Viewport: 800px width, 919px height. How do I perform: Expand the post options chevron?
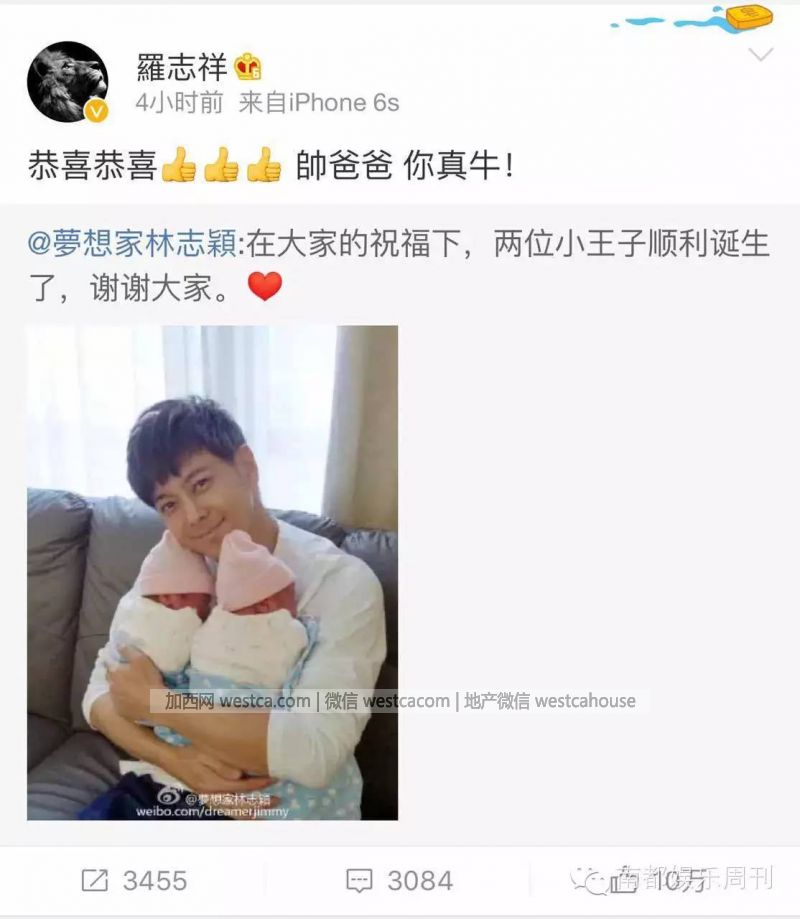click(x=761, y=56)
